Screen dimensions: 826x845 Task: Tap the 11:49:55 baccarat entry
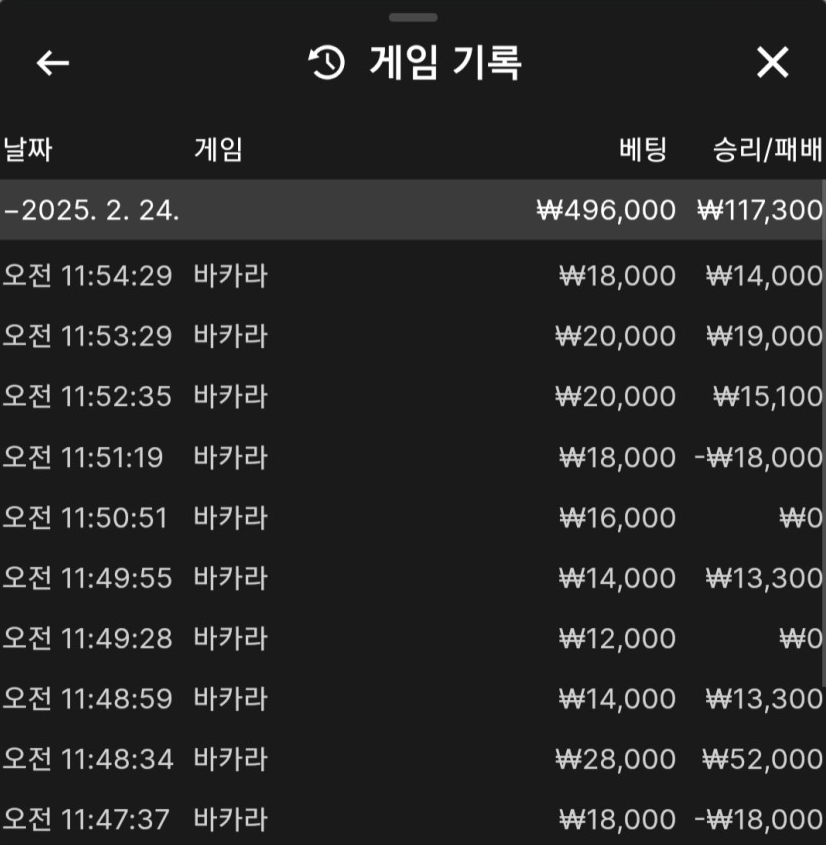pos(412,578)
